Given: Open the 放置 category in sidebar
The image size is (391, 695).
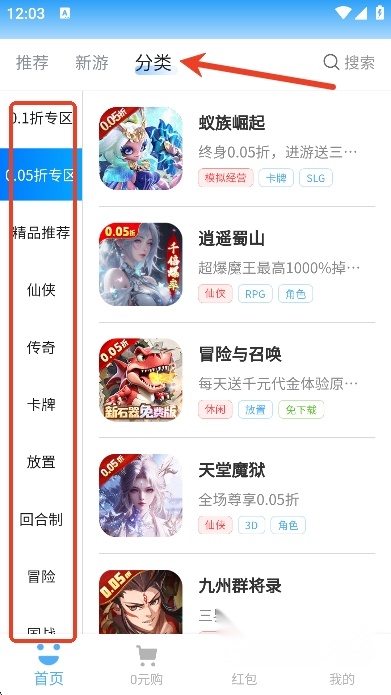Looking at the screenshot, I should [x=41, y=462].
